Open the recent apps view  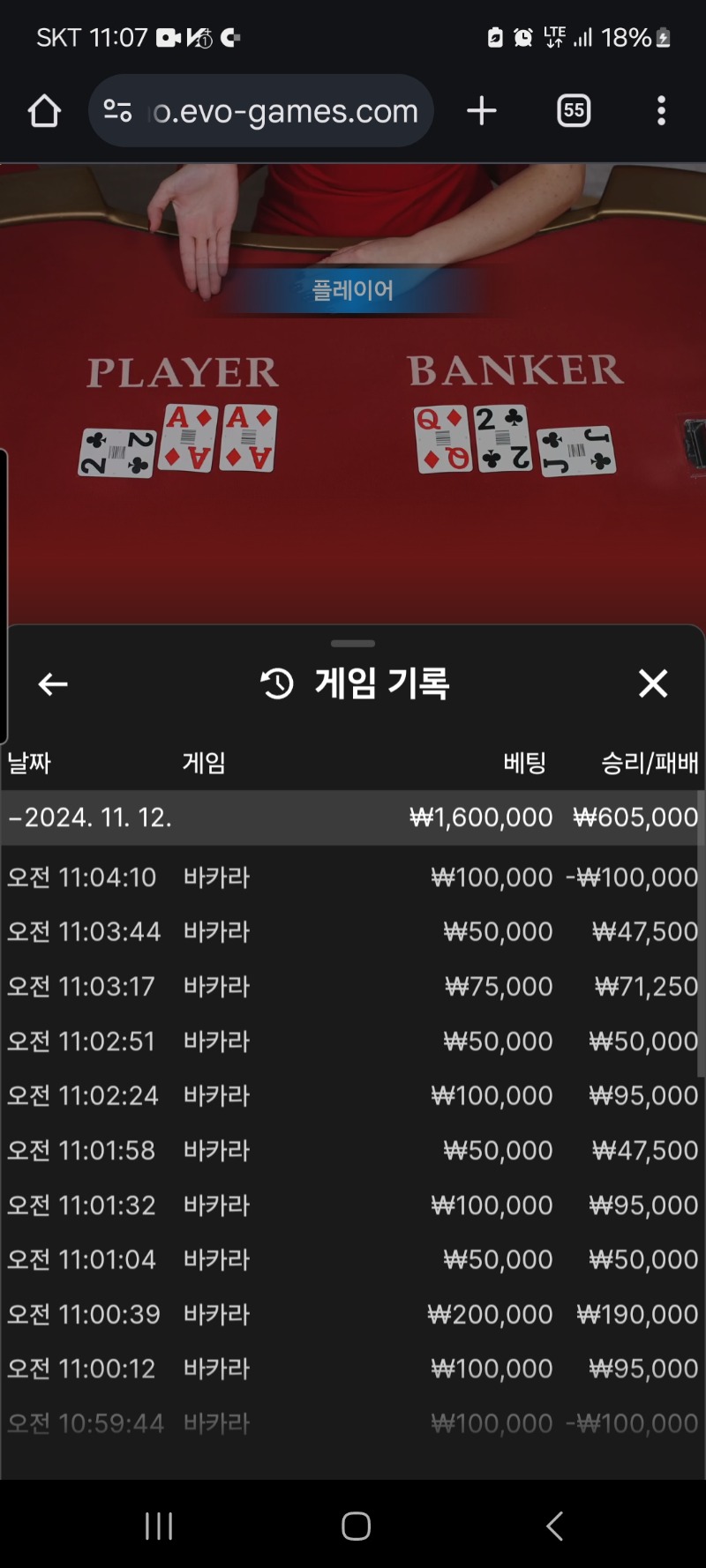coord(159,1526)
